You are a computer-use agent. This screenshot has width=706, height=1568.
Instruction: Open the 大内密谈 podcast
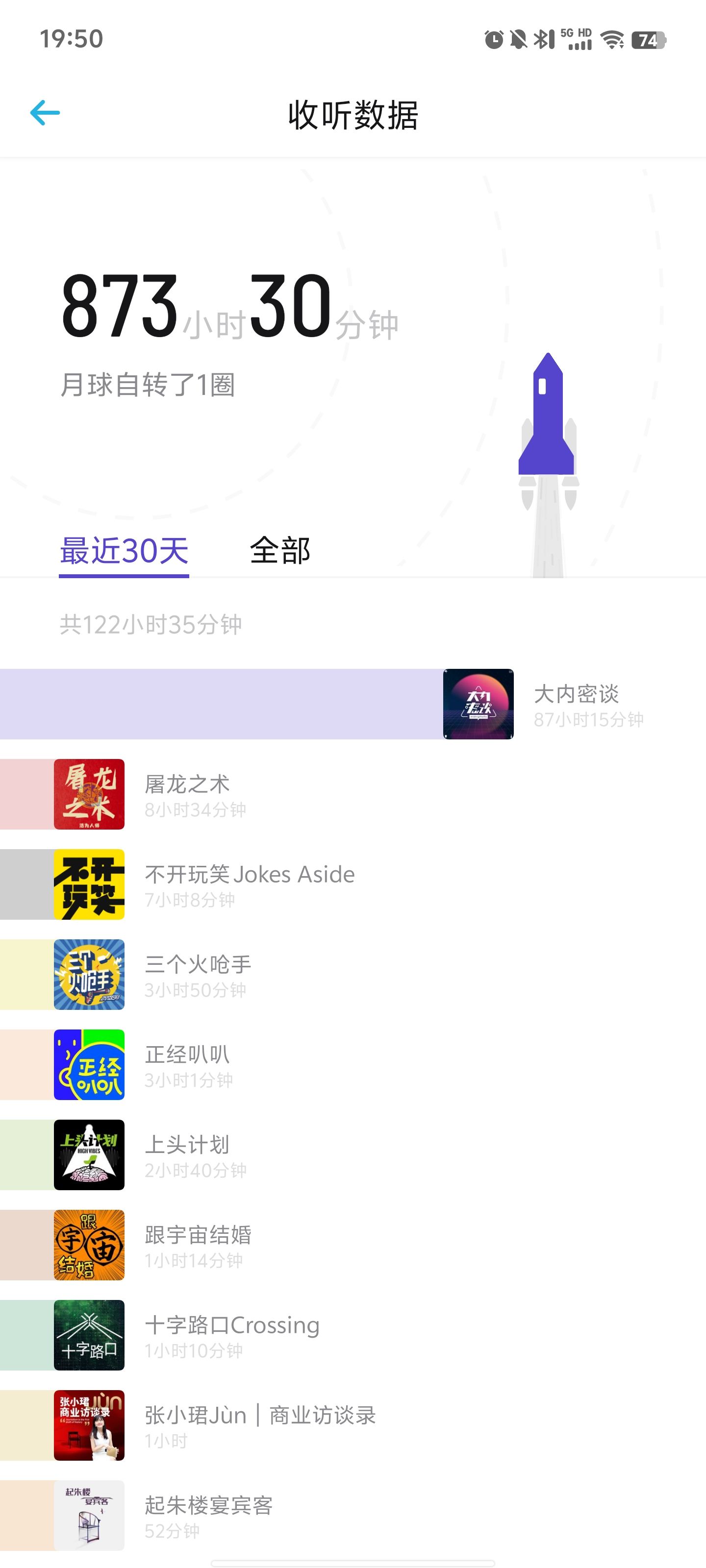click(576, 704)
